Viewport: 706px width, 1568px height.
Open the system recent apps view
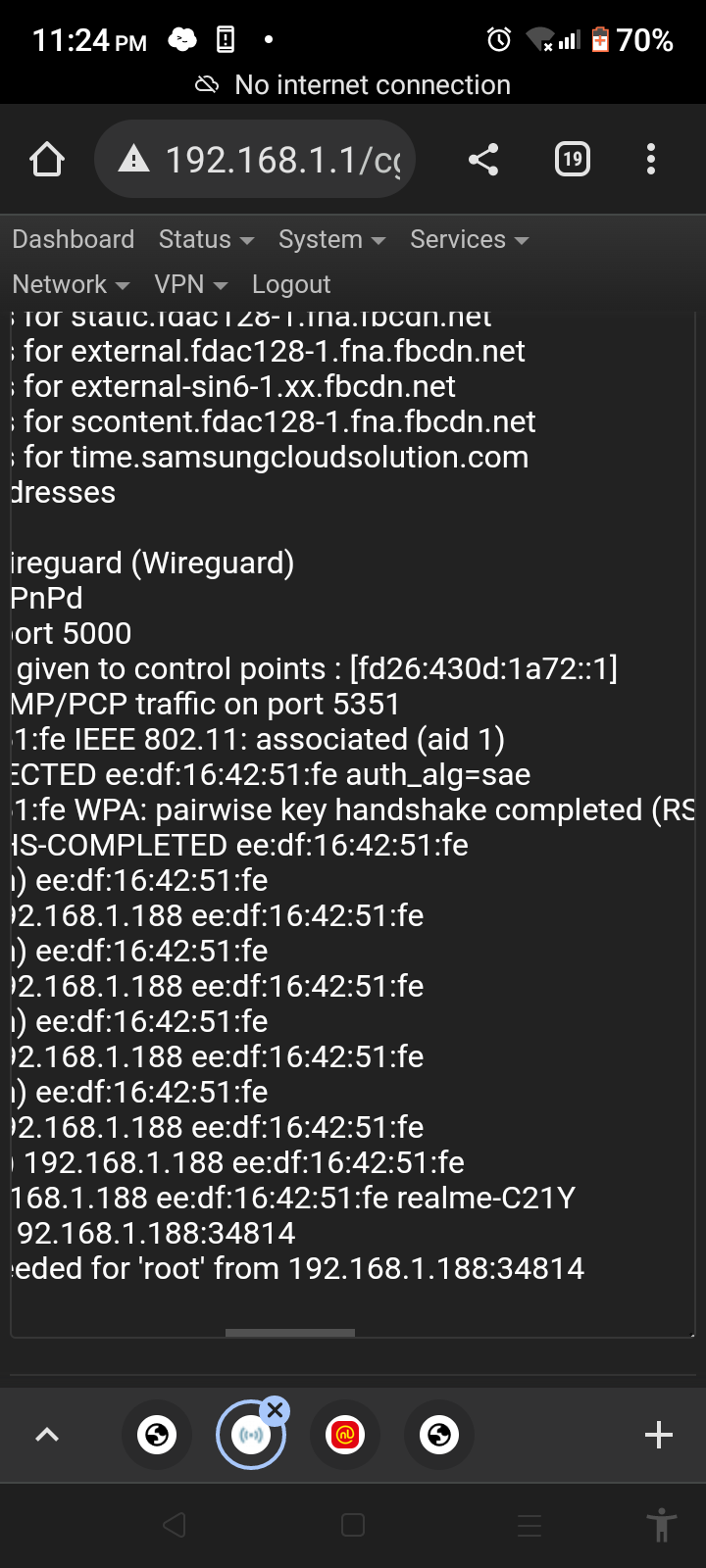pyautogui.click(x=529, y=1525)
